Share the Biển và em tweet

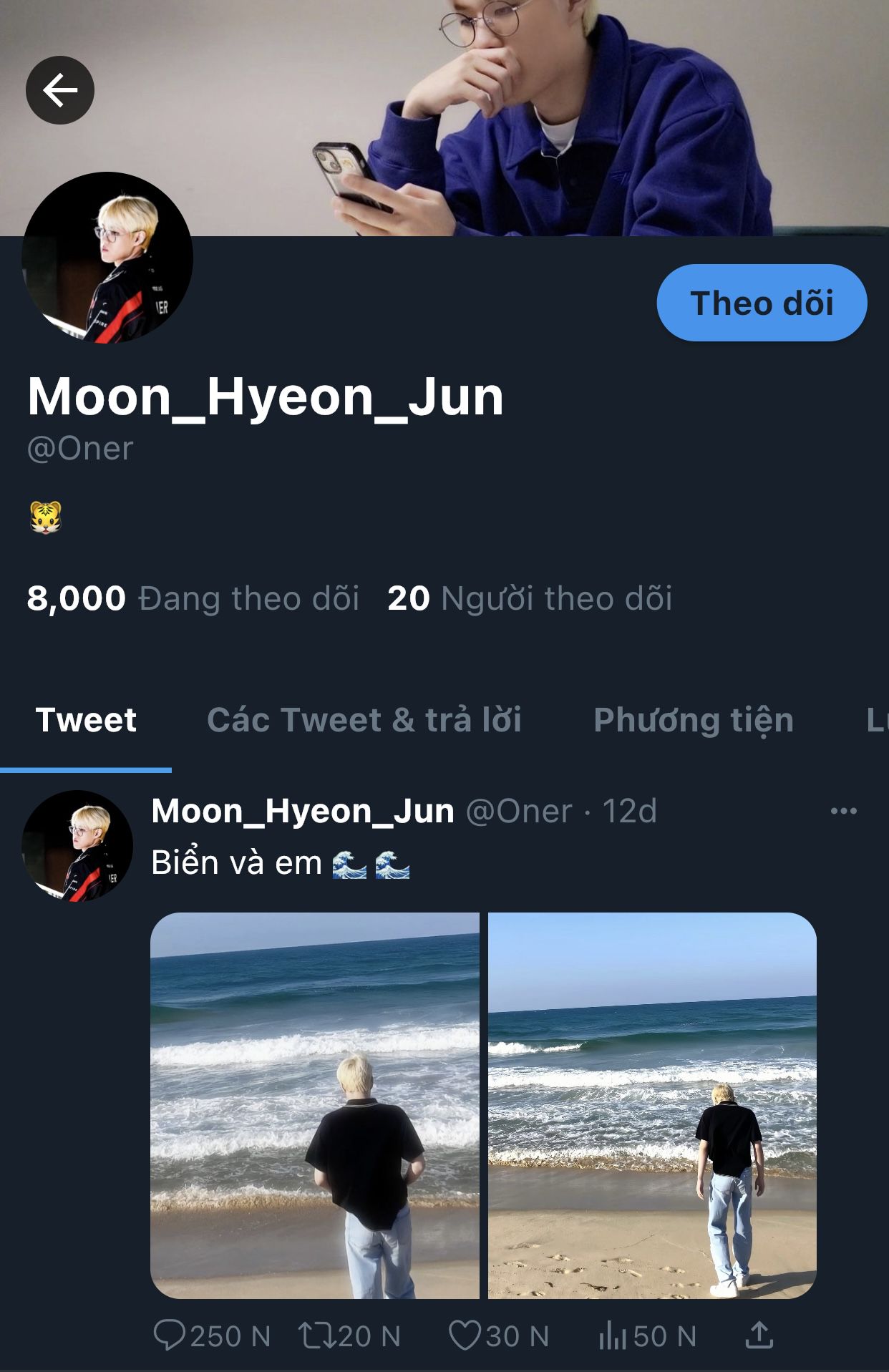(759, 1335)
